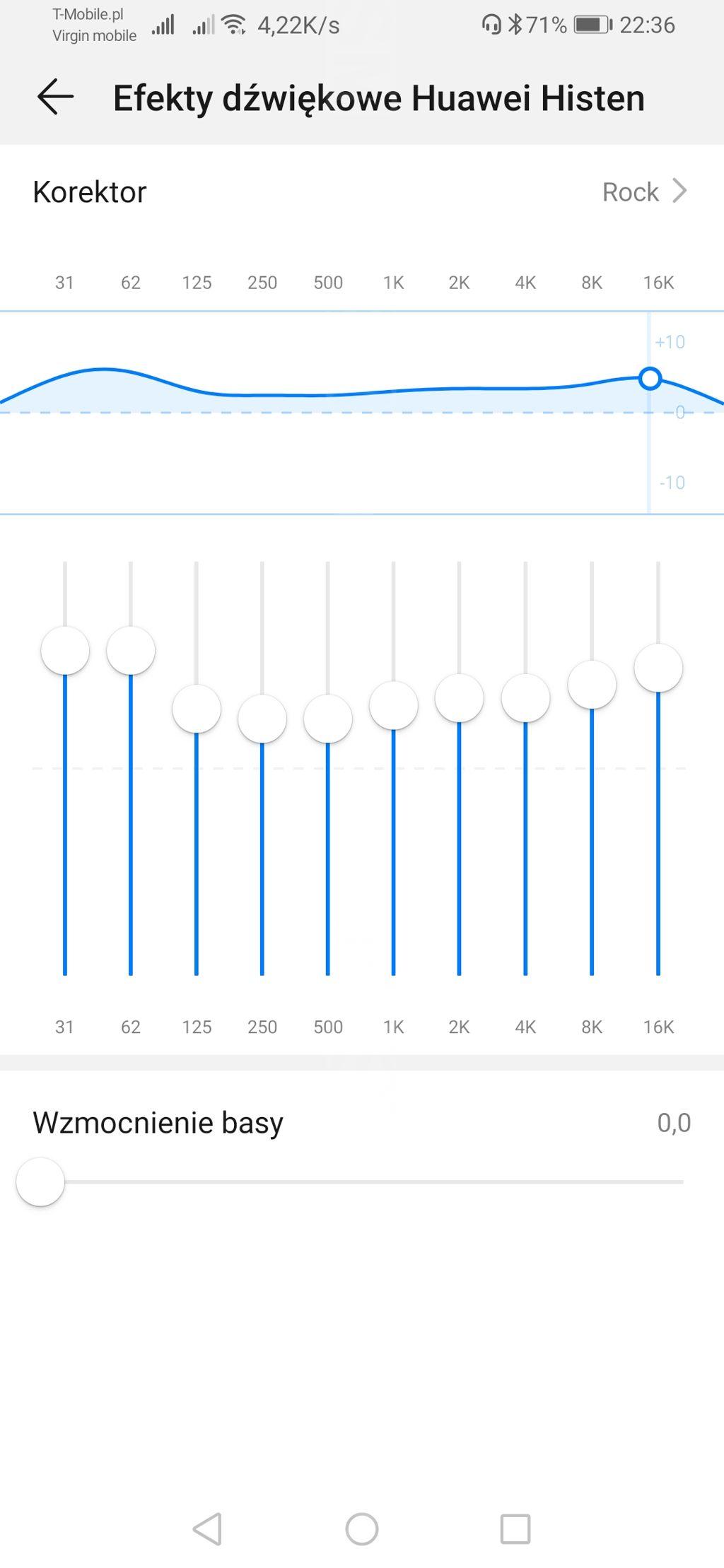The width and height of the screenshot is (724, 1568).
Task: Tap the 16K point on the curve graph
Action: (x=650, y=379)
